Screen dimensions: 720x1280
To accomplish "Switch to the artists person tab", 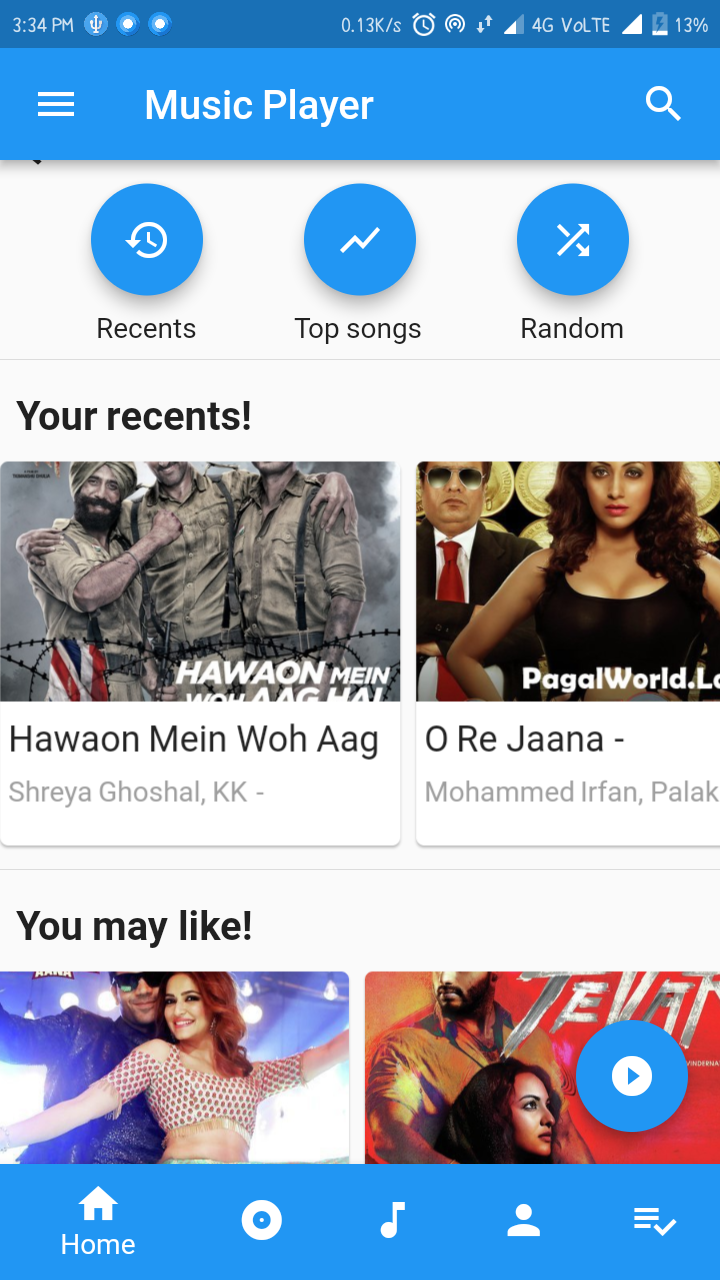I will coord(523,1221).
